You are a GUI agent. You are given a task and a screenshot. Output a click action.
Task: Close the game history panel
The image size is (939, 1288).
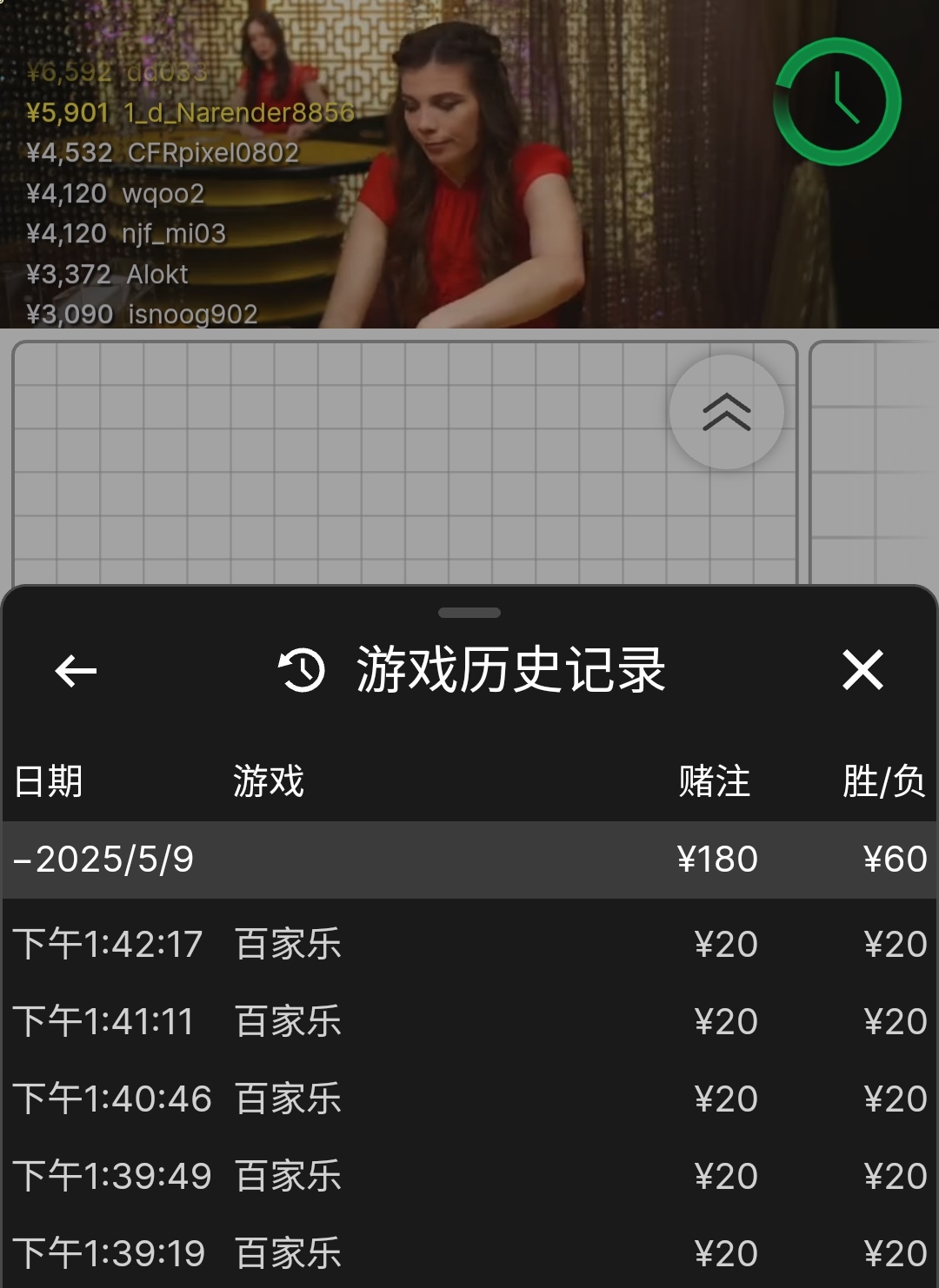(862, 670)
